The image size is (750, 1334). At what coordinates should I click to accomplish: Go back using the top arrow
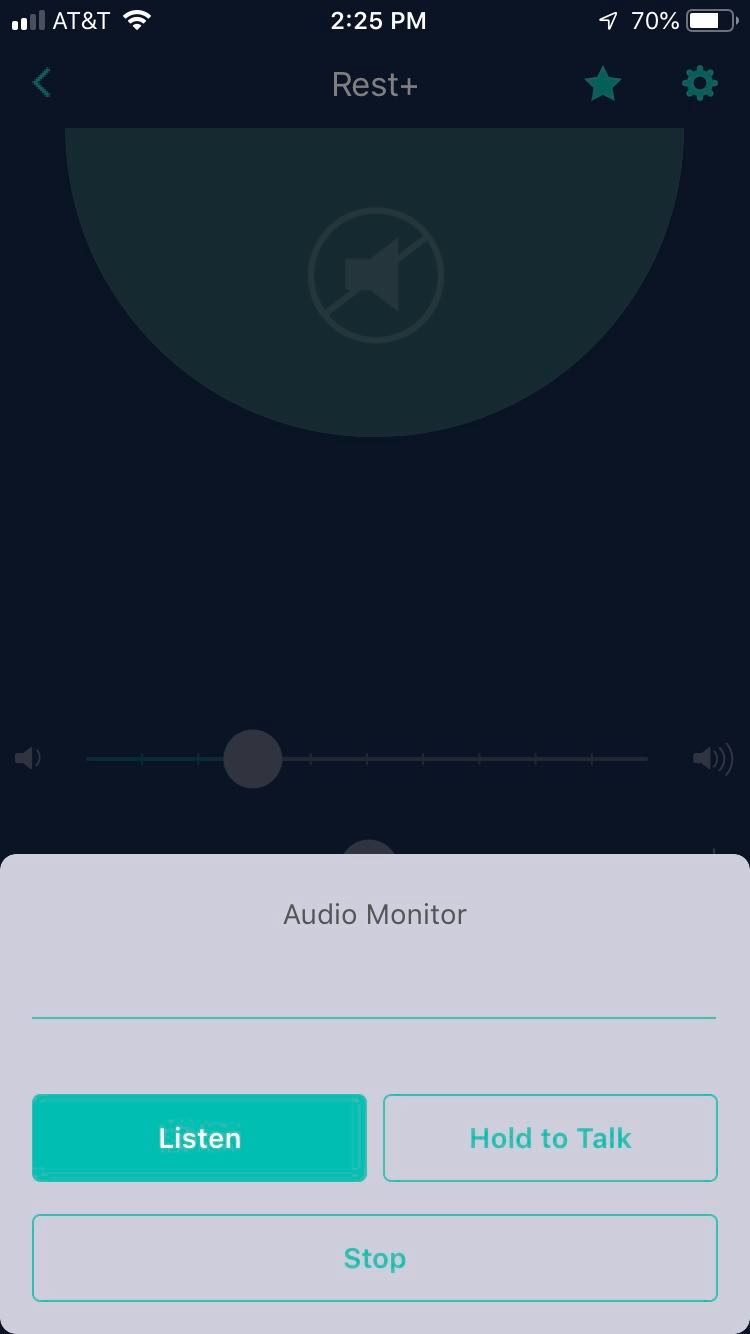[x=42, y=83]
